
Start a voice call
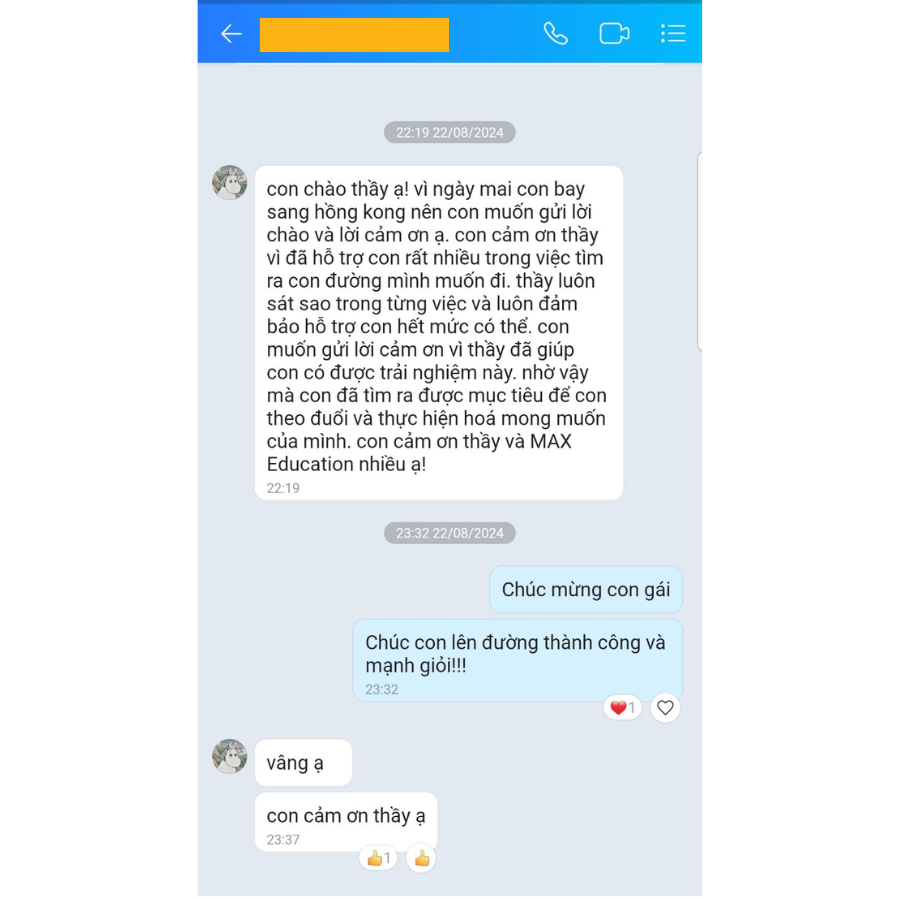pyautogui.click(x=555, y=34)
